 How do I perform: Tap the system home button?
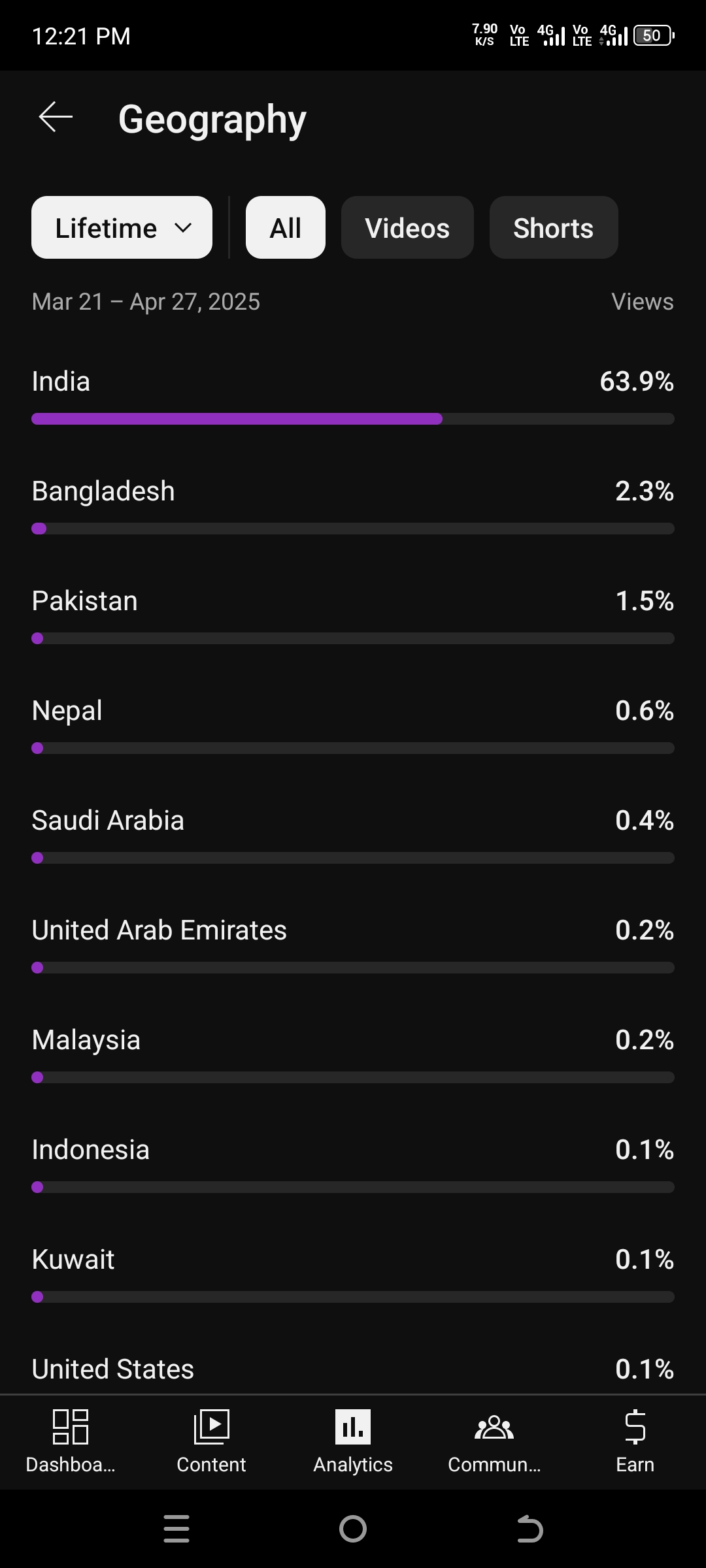tap(353, 1529)
